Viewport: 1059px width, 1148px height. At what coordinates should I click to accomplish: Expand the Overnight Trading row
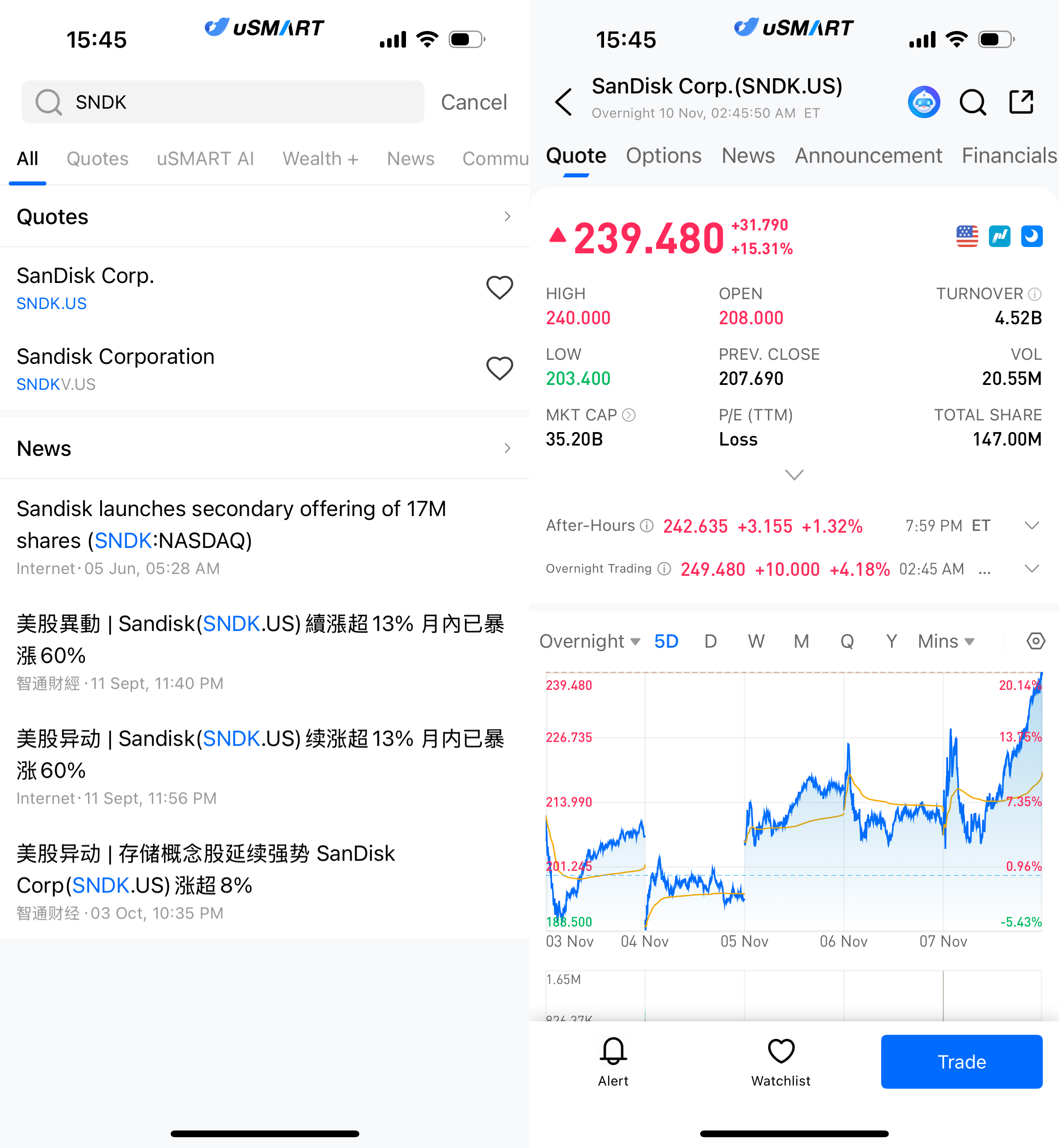coord(1032,569)
